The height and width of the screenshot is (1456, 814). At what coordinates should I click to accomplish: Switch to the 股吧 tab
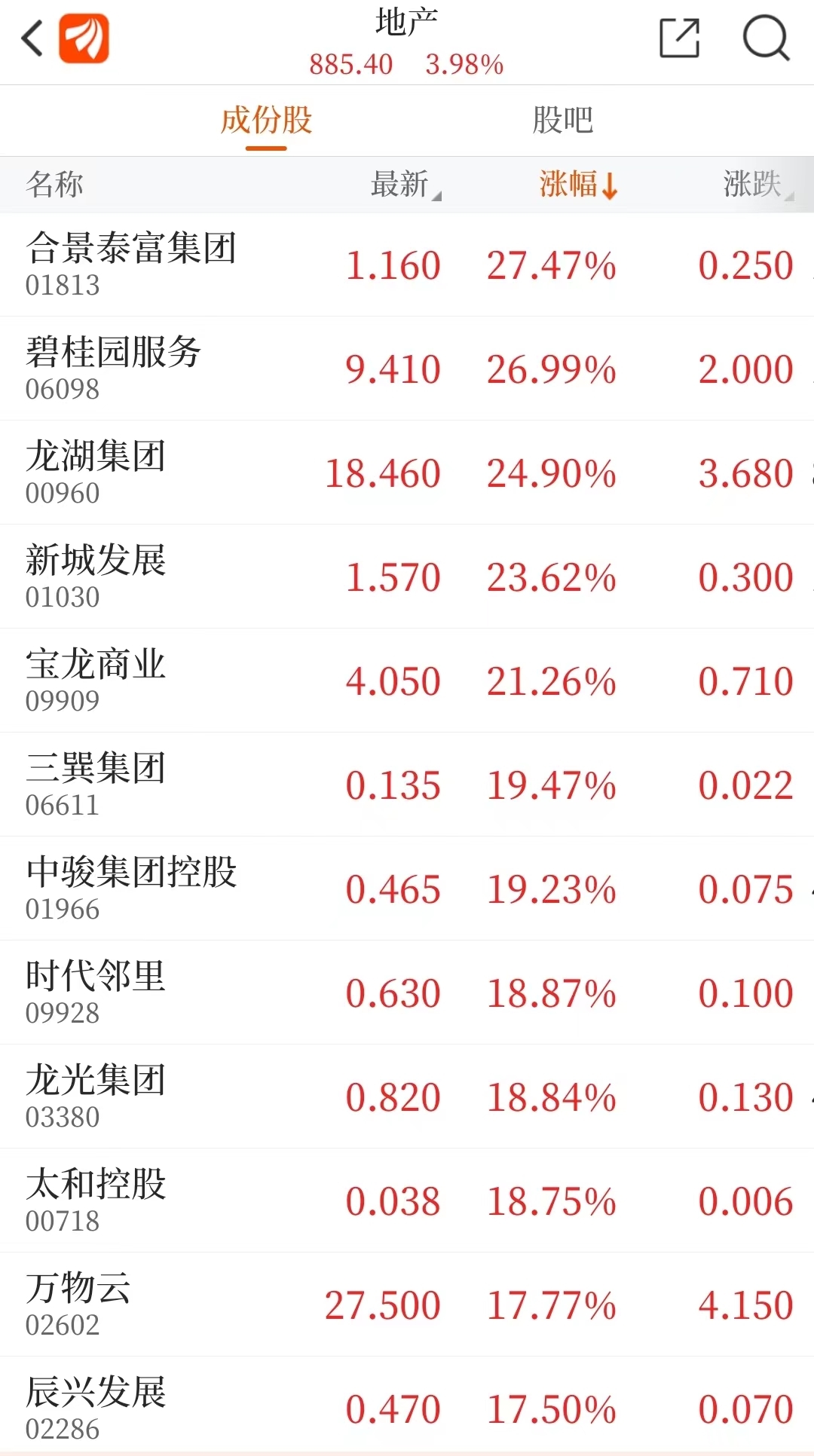pyautogui.click(x=562, y=121)
